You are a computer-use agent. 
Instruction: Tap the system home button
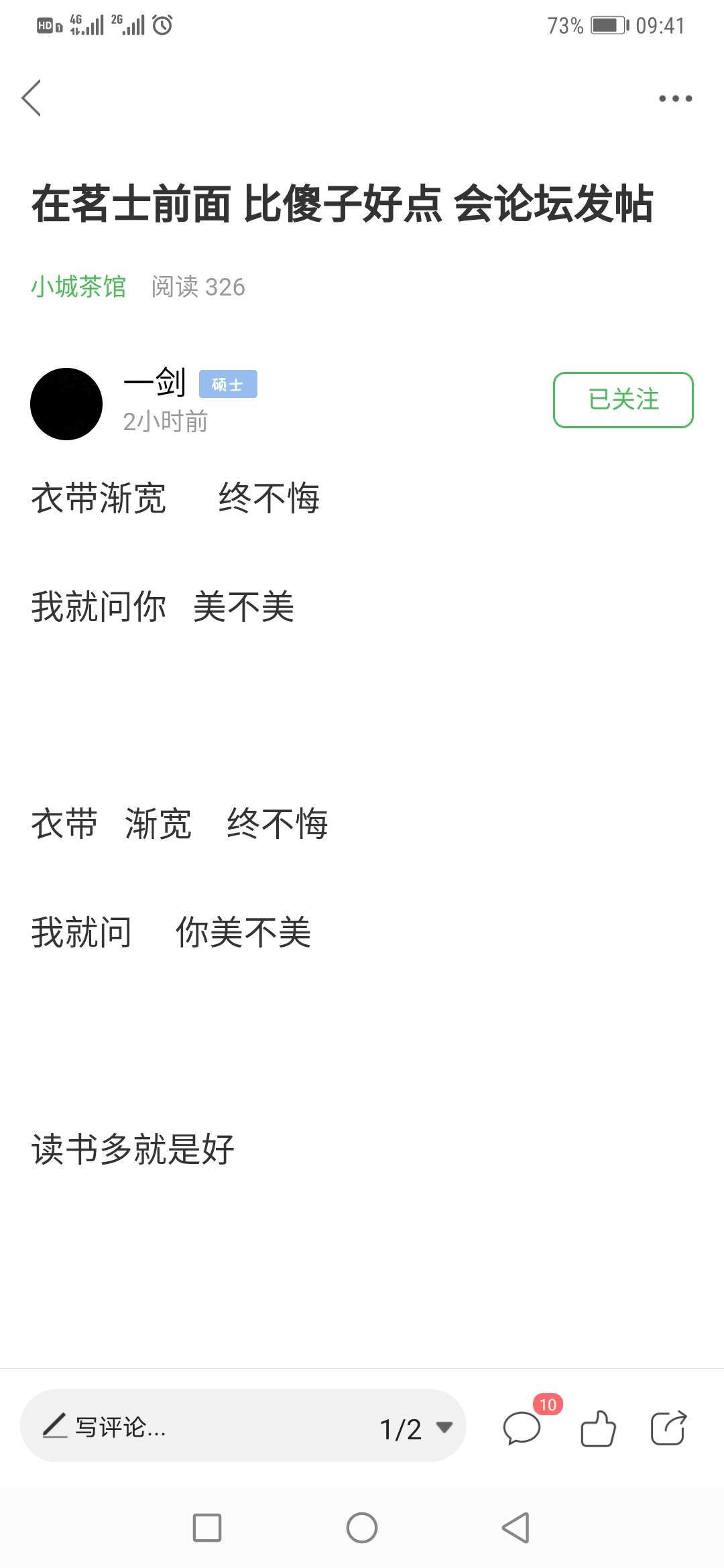pos(362,1528)
